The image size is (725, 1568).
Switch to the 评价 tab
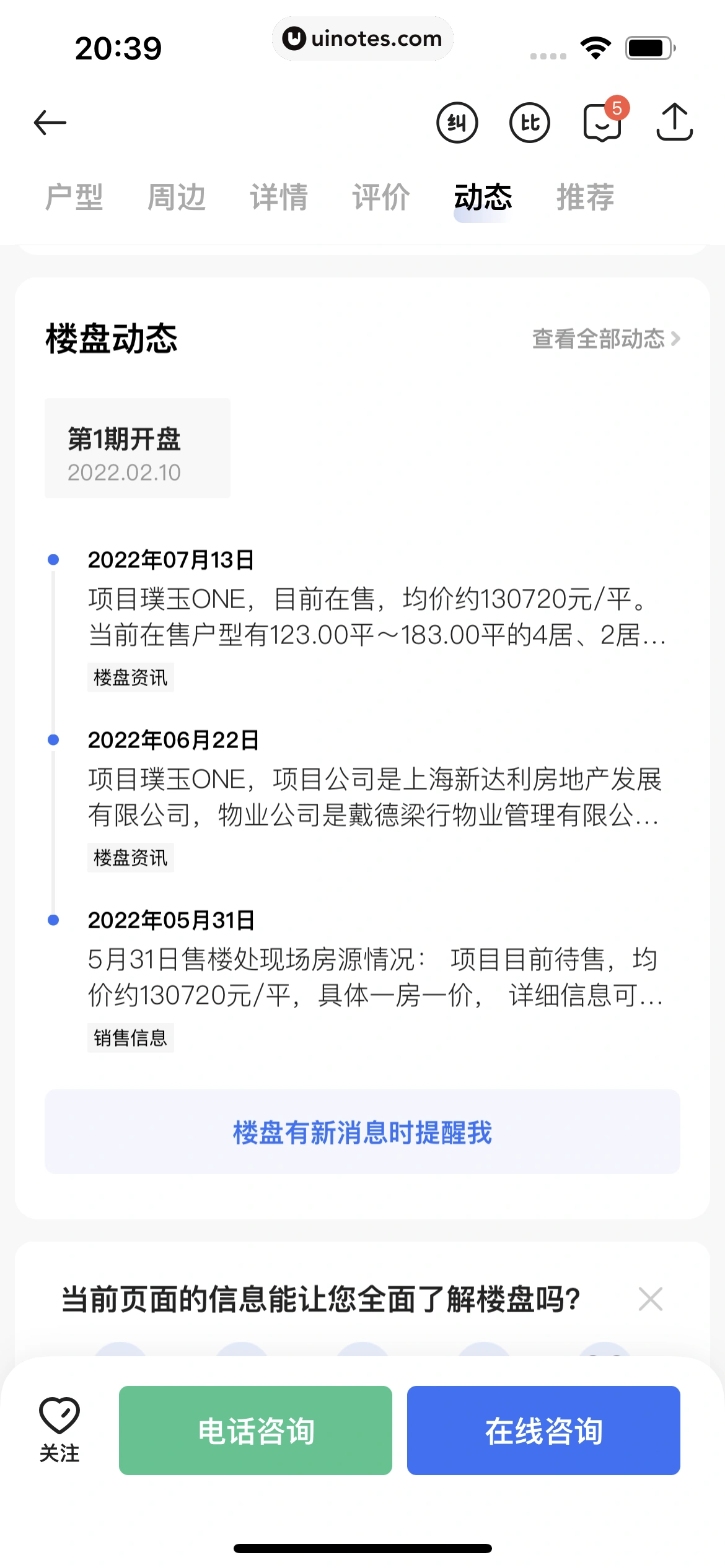pyautogui.click(x=381, y=198)
